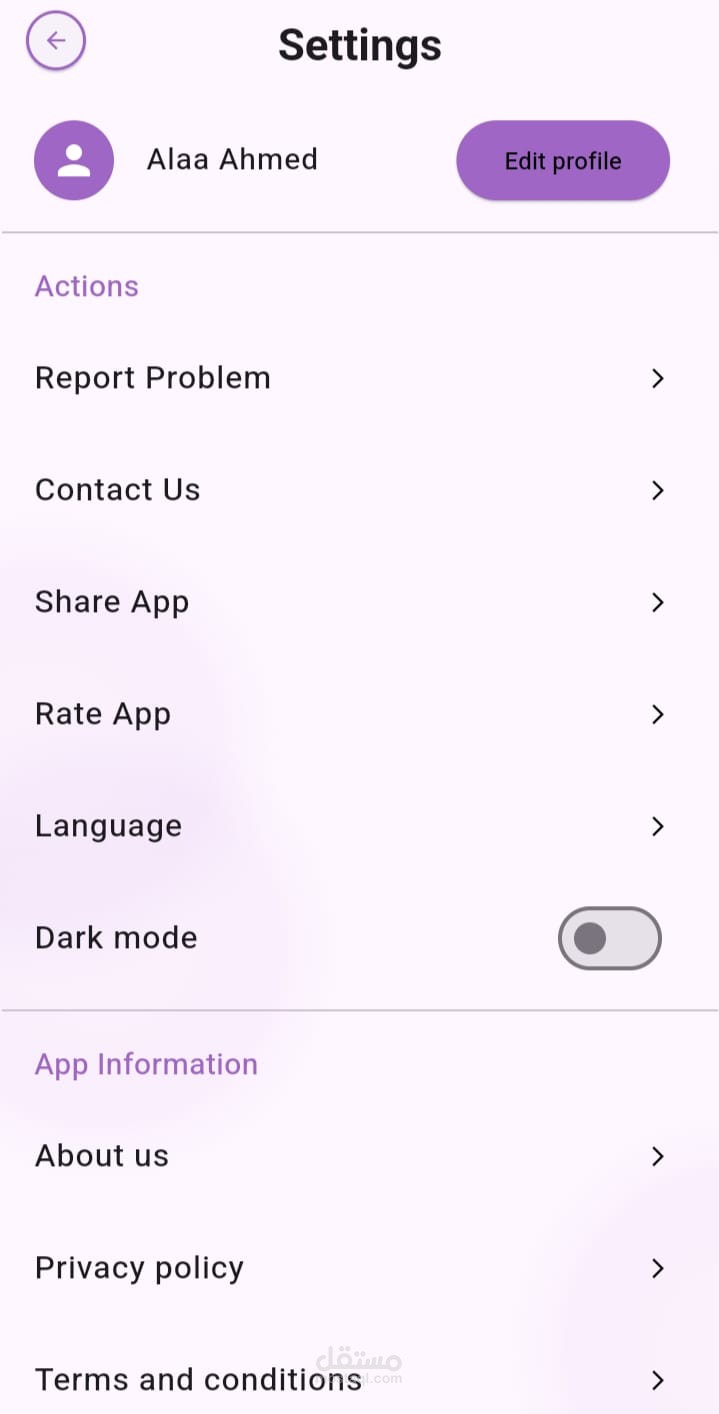Go back using the arrow icon
Image resolution: width=719 pixels, height=1414 pixels.
[56, 41]
